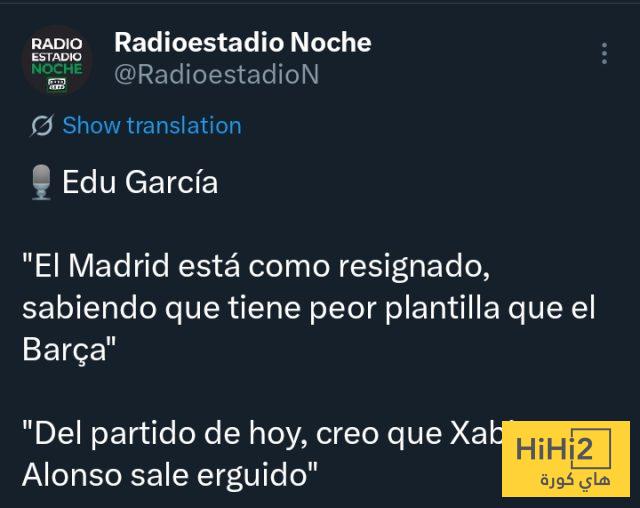The image size is (640, 508).
Task: View the @RadioestadioN account name
Action: 217,75
